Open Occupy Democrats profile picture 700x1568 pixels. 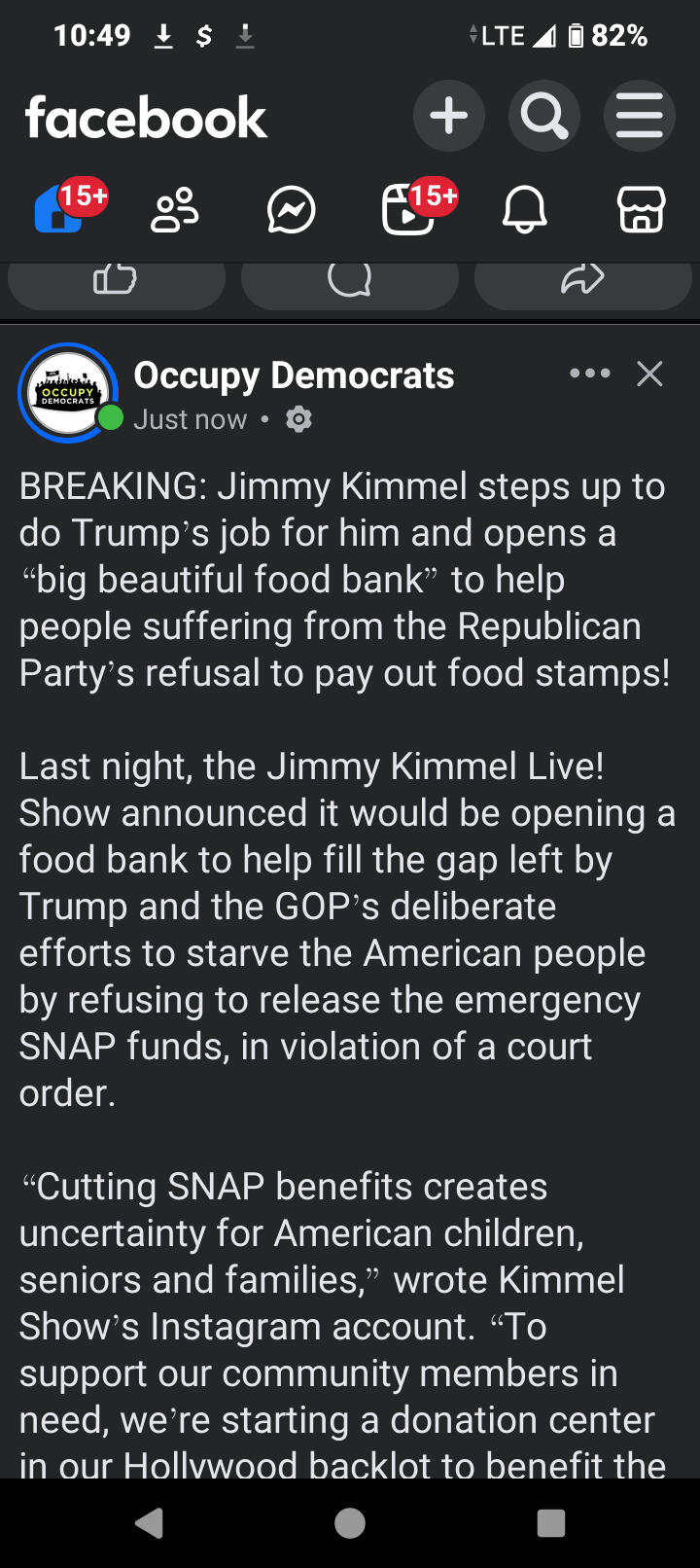pyautogui.click(x=67, y=393)
